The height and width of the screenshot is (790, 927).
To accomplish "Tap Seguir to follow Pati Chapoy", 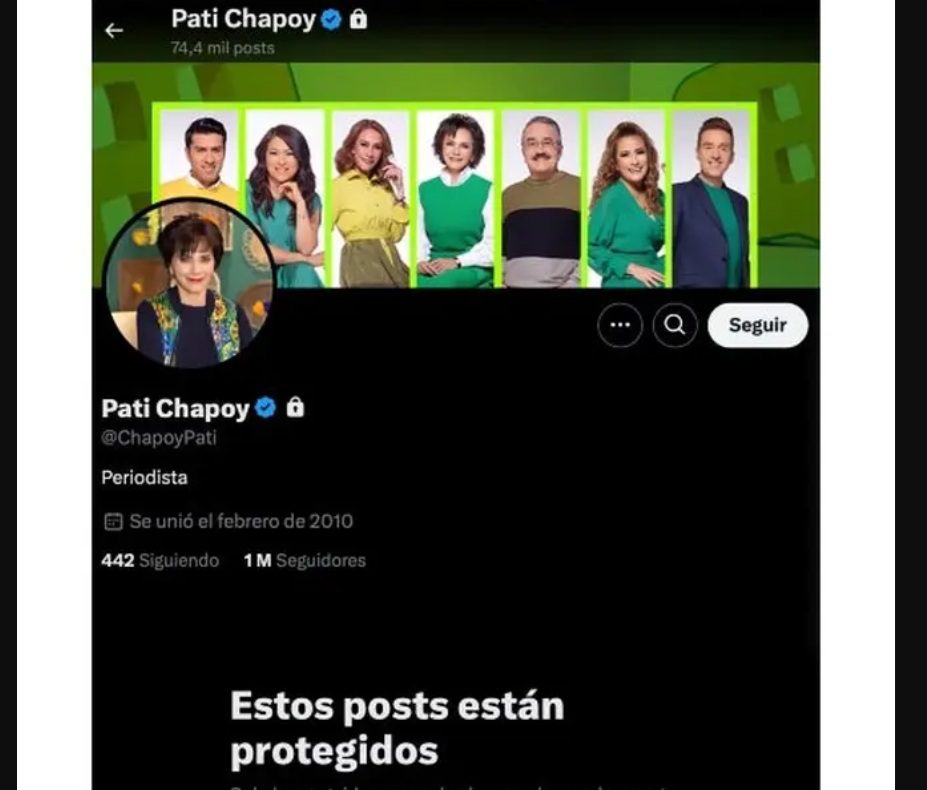I will point(757,325).
